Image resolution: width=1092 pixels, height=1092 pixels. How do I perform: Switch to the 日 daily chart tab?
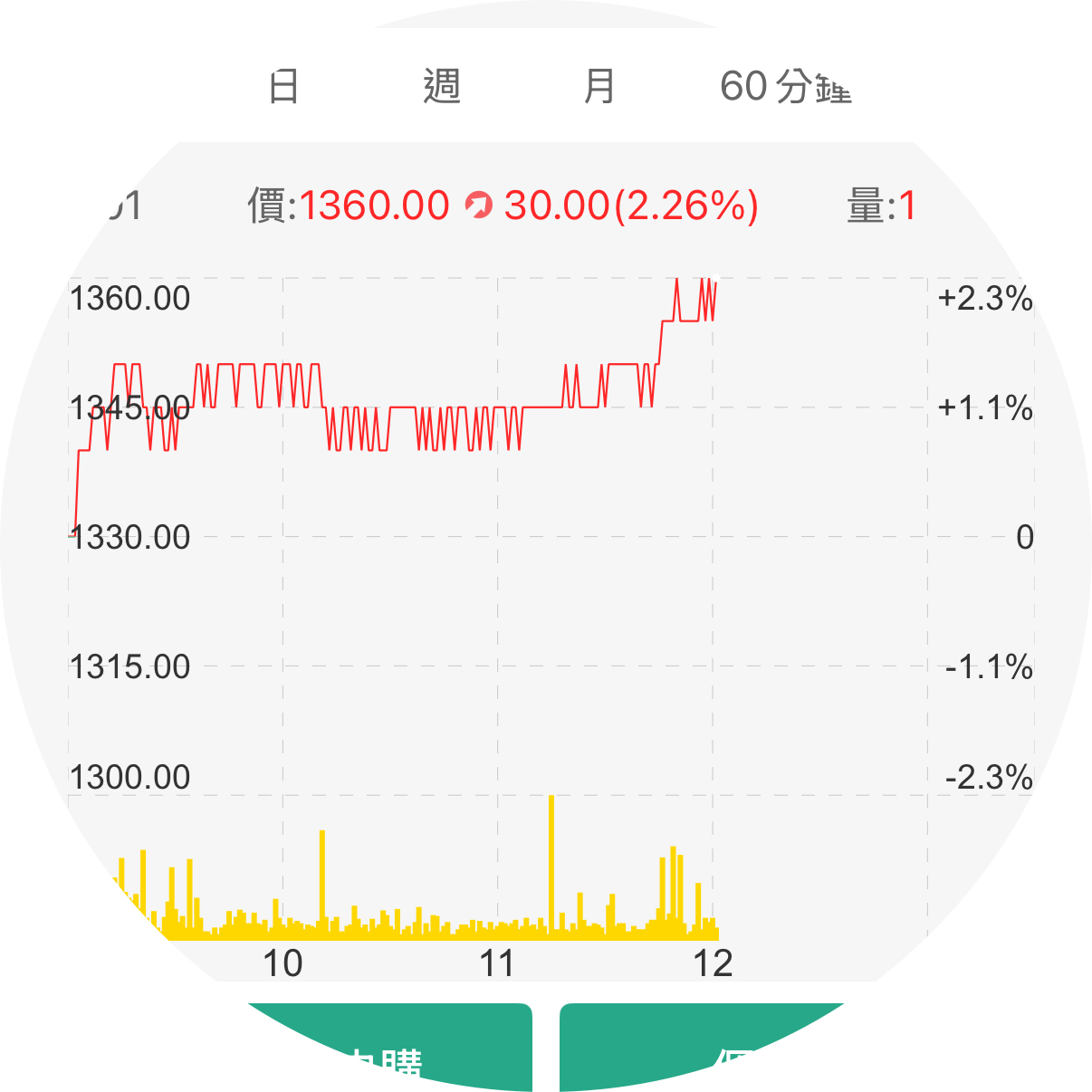click(283, 87)
